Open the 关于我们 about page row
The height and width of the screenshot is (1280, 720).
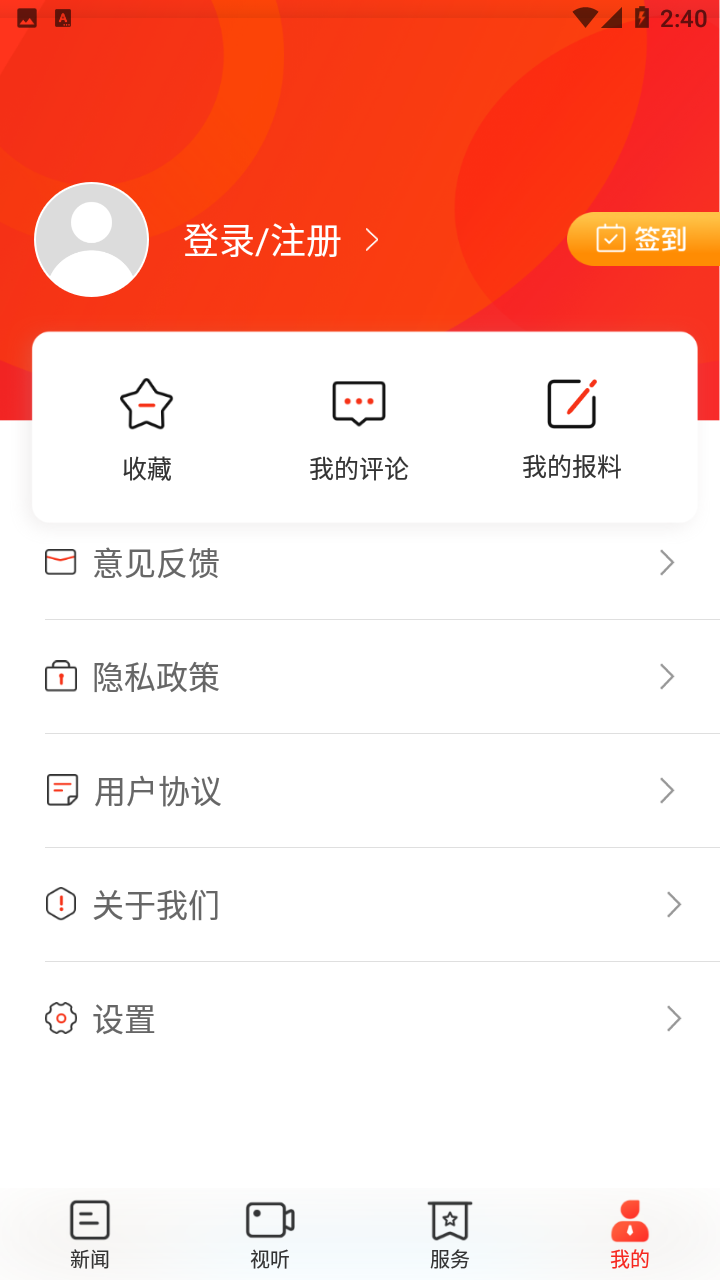coord(360,905)
